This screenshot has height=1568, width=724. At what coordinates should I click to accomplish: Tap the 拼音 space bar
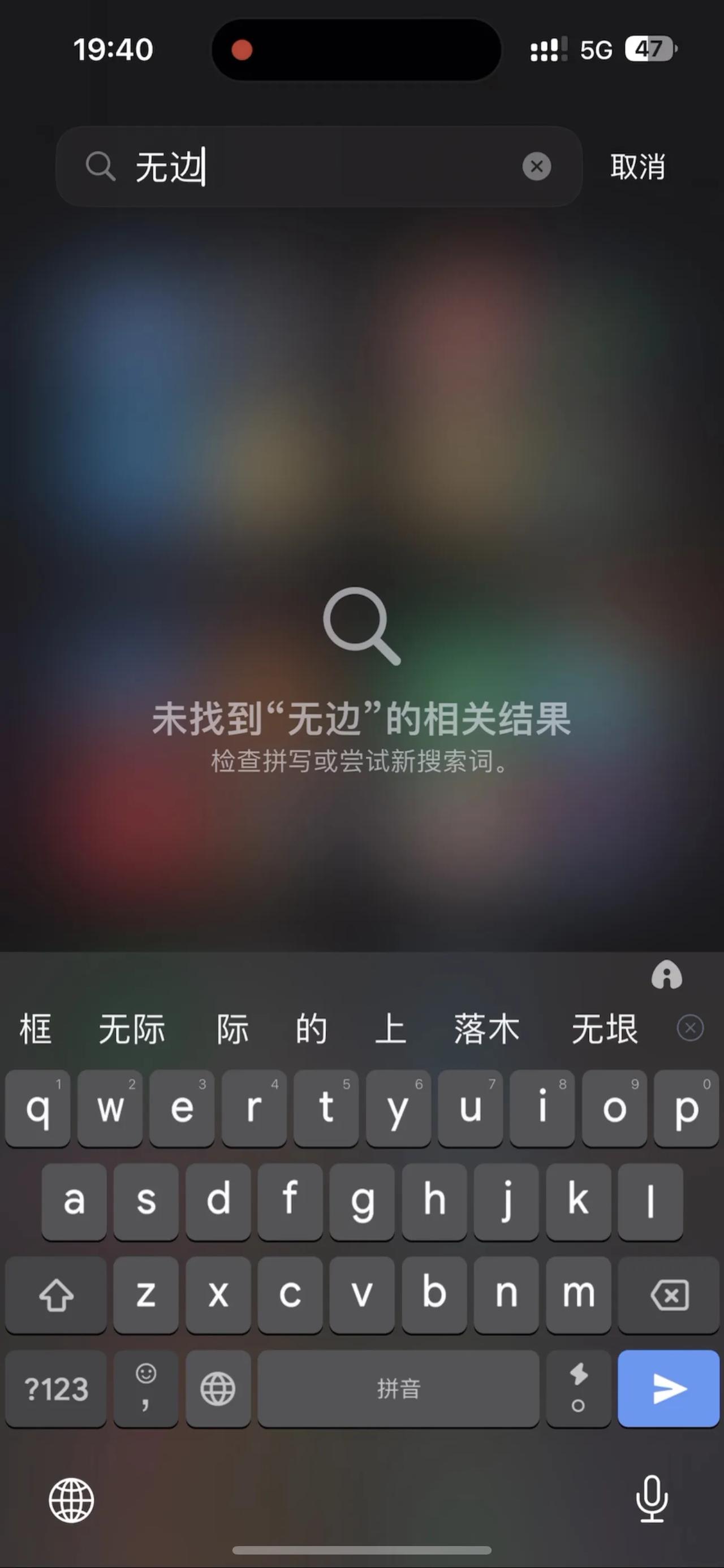(398, 1388)
